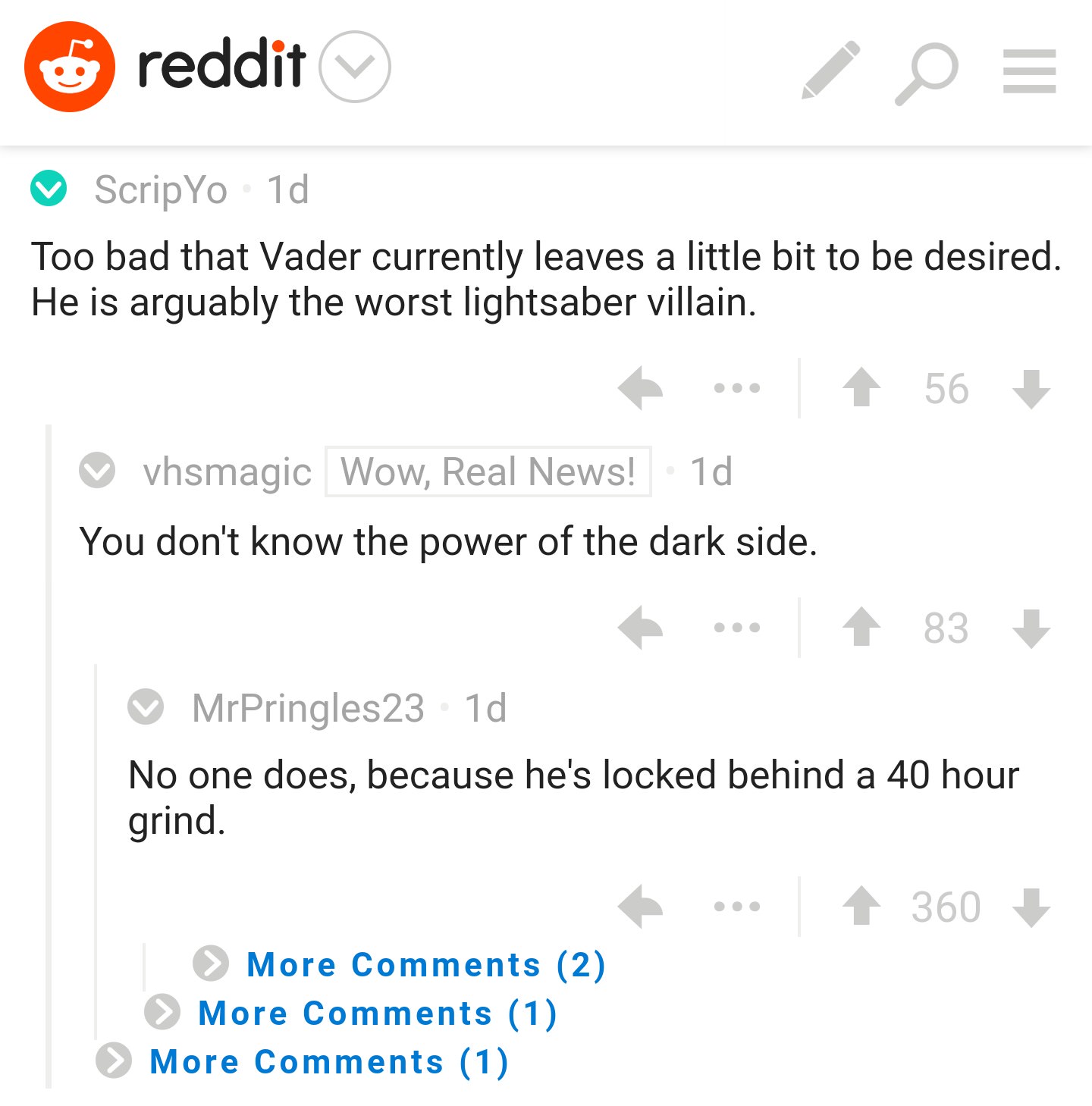This screenshot has height=1106, width=1092.
Task: Upvote ScripYo's comment
Action: (861, 388)
